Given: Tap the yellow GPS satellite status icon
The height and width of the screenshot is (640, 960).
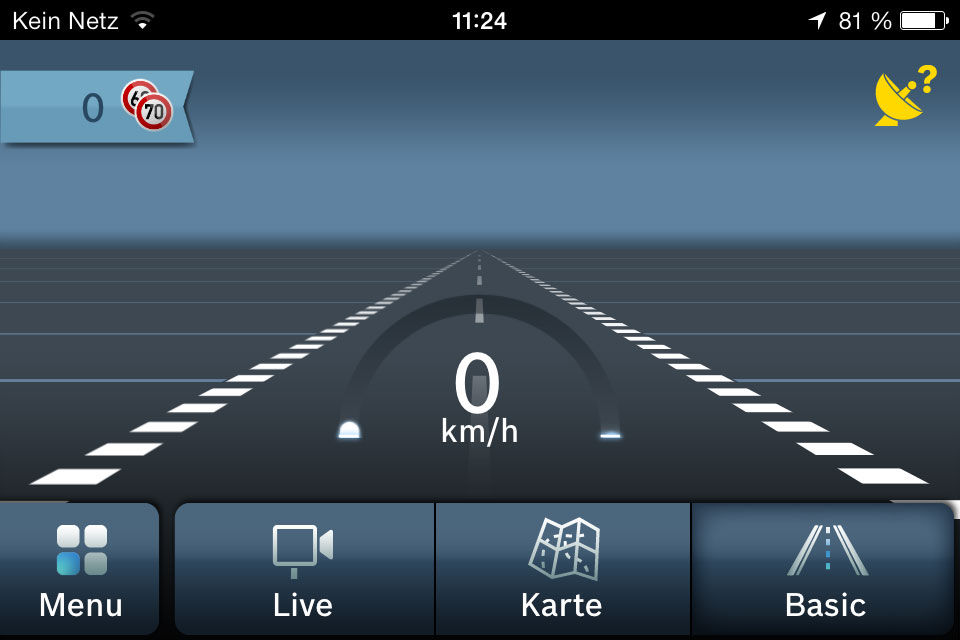Looking at the screenshot, I should pos(905,96).
